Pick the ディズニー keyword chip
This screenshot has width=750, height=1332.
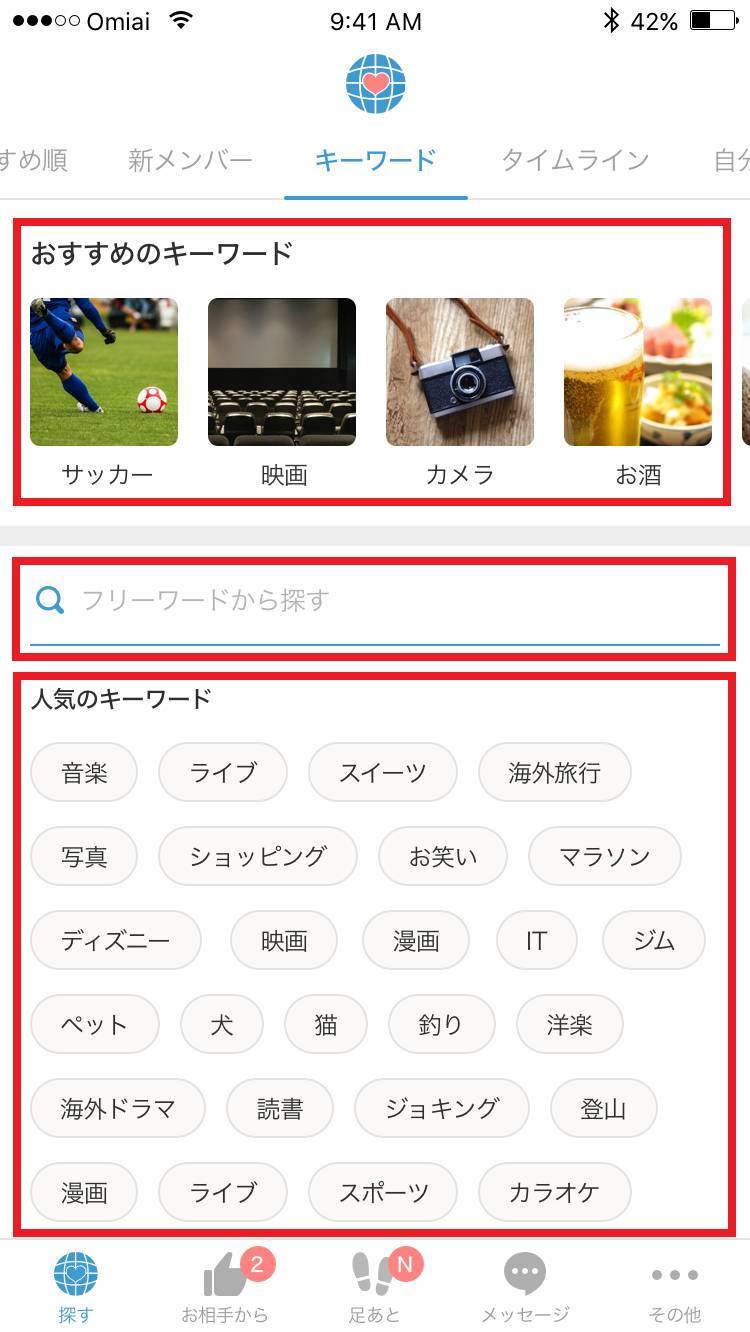[x=116, y=940]
